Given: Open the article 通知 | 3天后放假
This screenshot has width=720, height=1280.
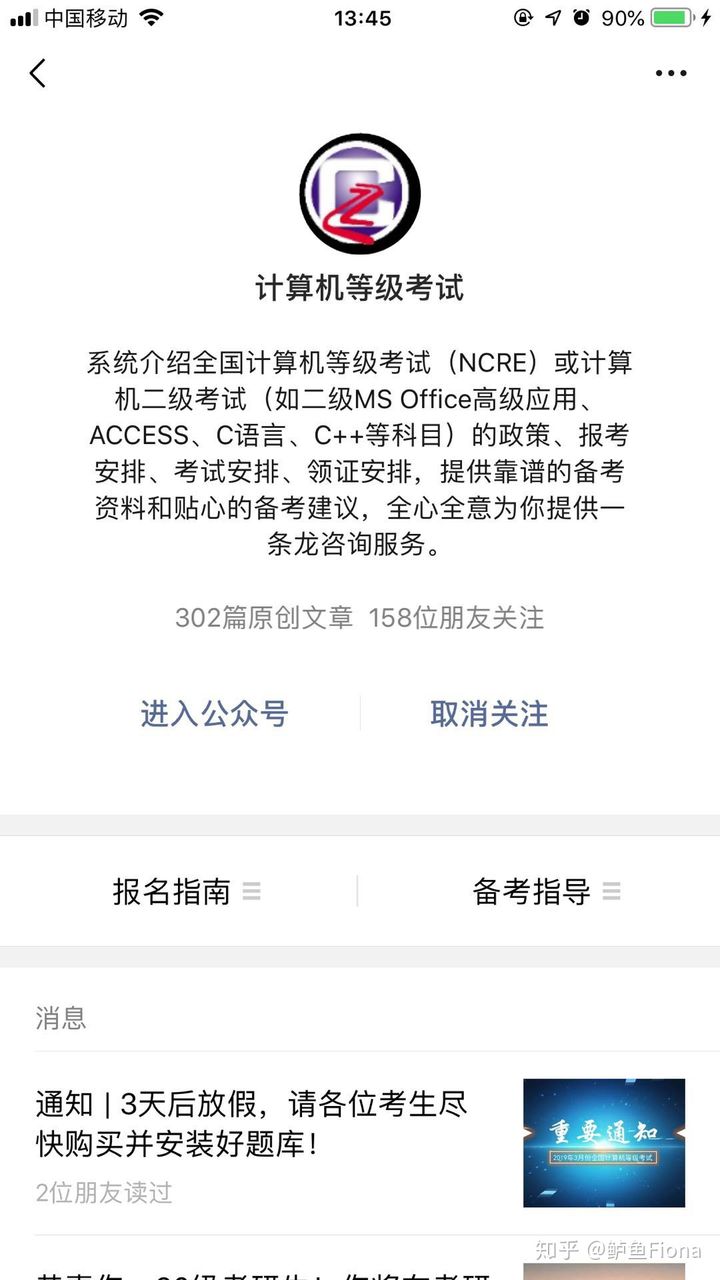Looking at the screenshot, I should (x=360, y=1142).
